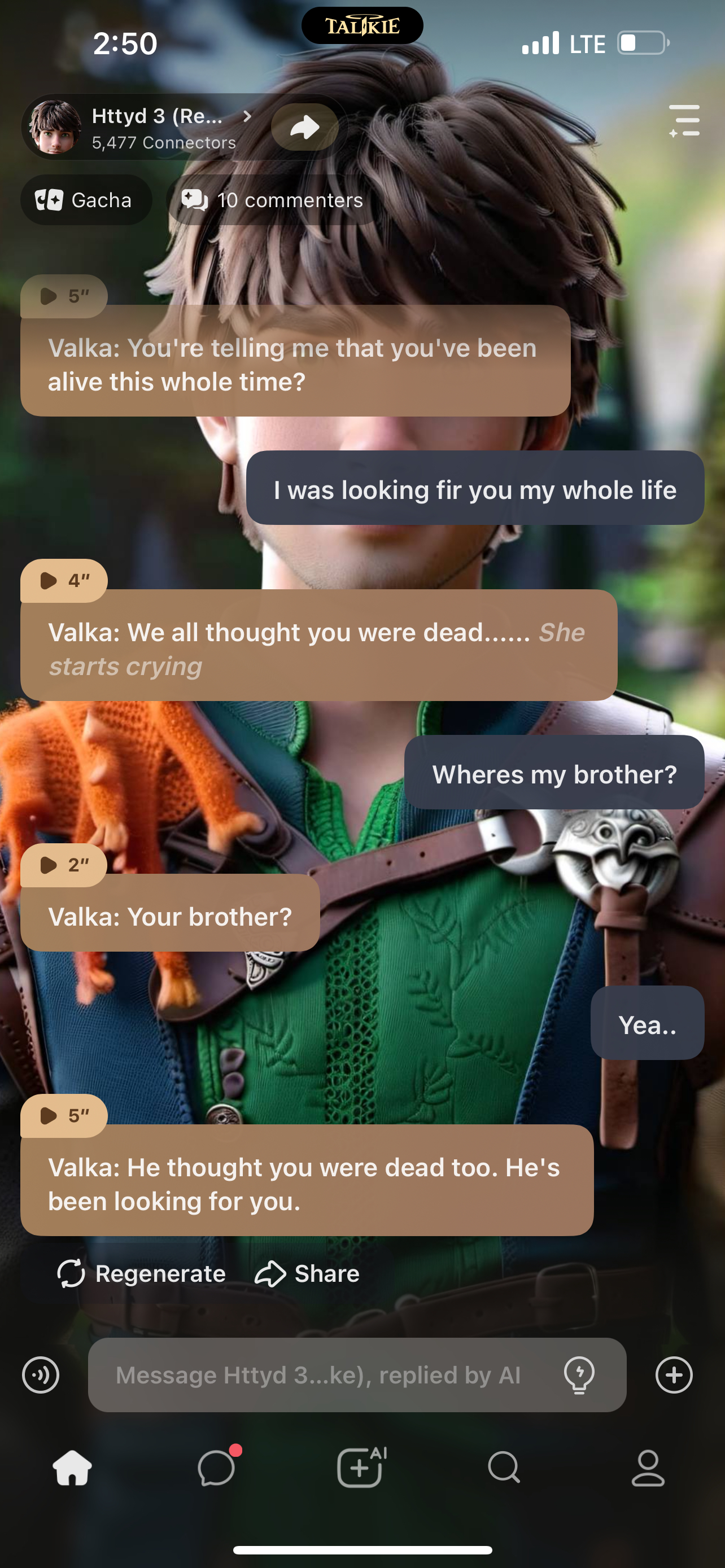
Task: Play audio of "We all thought you were dead"
Action: click(63, 581)
